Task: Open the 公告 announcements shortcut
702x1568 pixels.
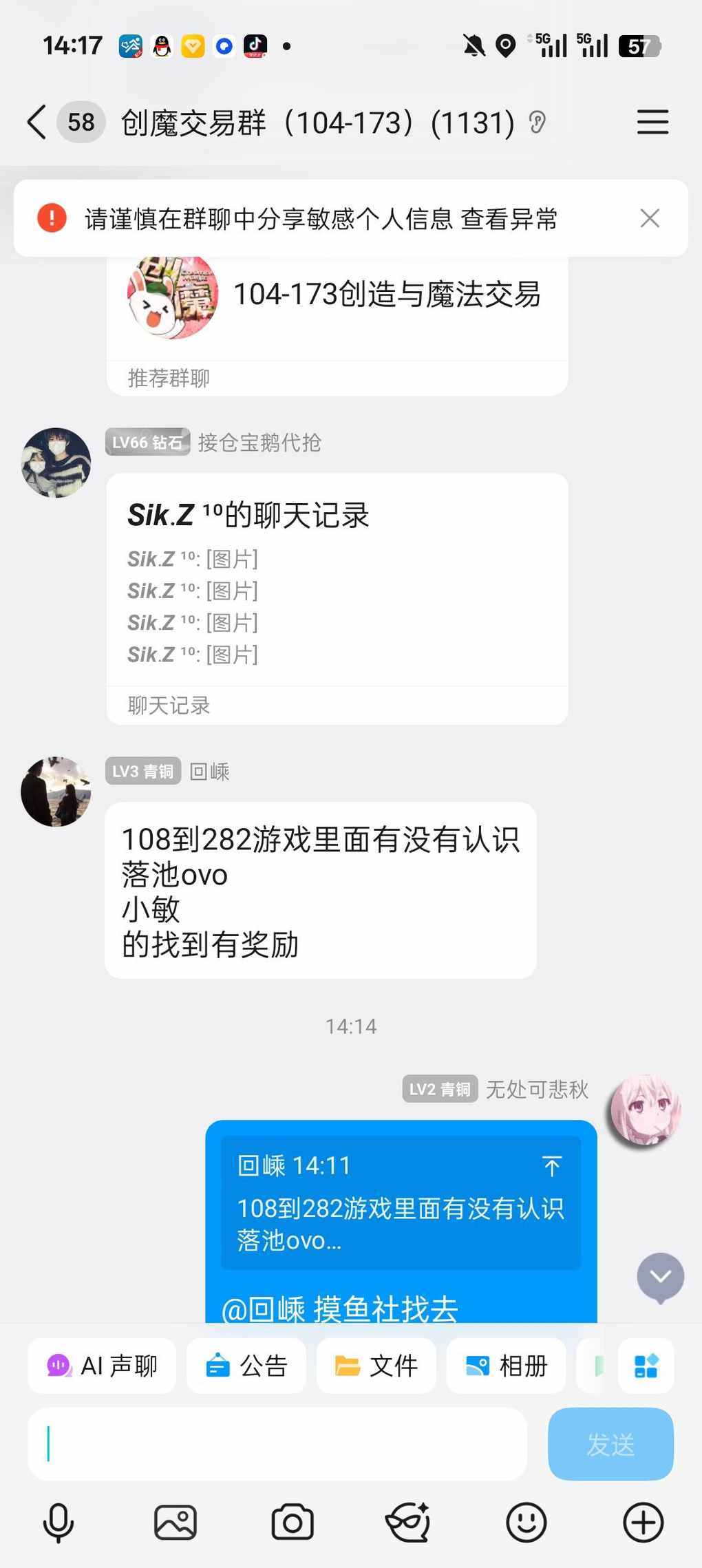Action: click(x=246, y=1366)
